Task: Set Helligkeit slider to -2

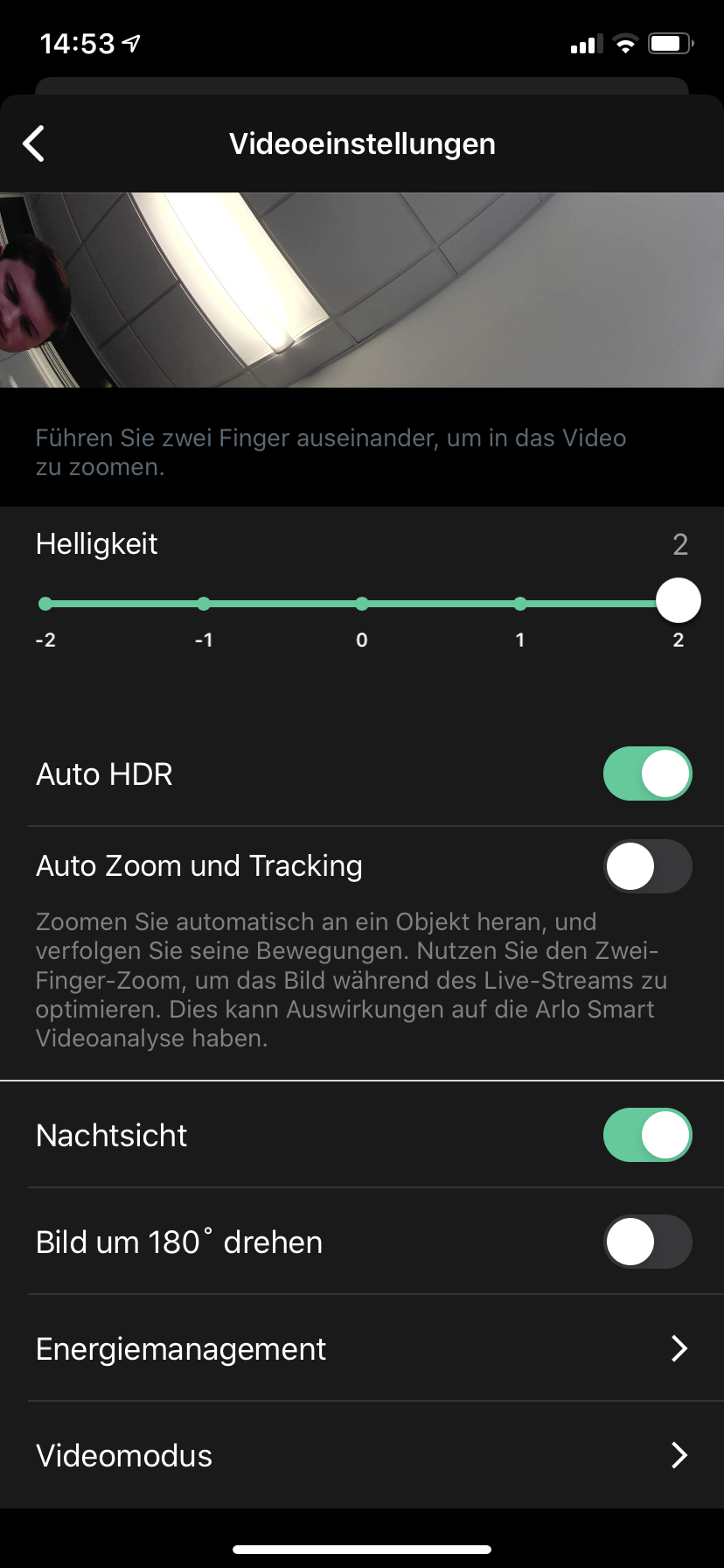Action: (x=45, y=604)
